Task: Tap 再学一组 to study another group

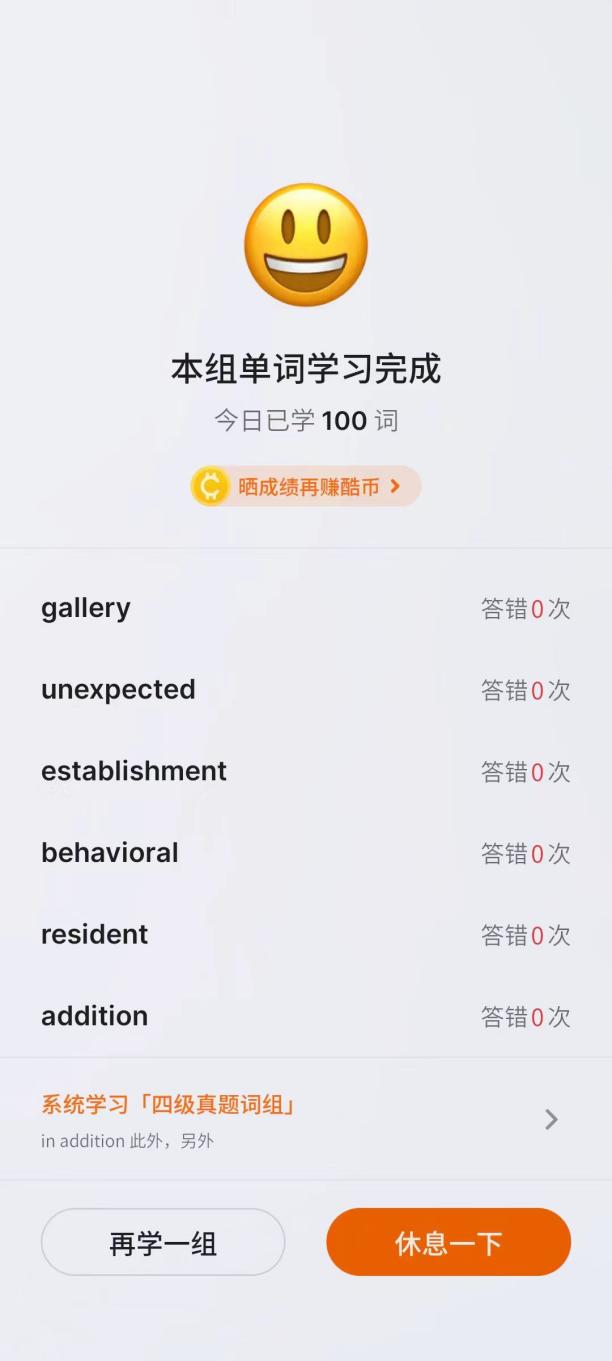Action: 163,1242
